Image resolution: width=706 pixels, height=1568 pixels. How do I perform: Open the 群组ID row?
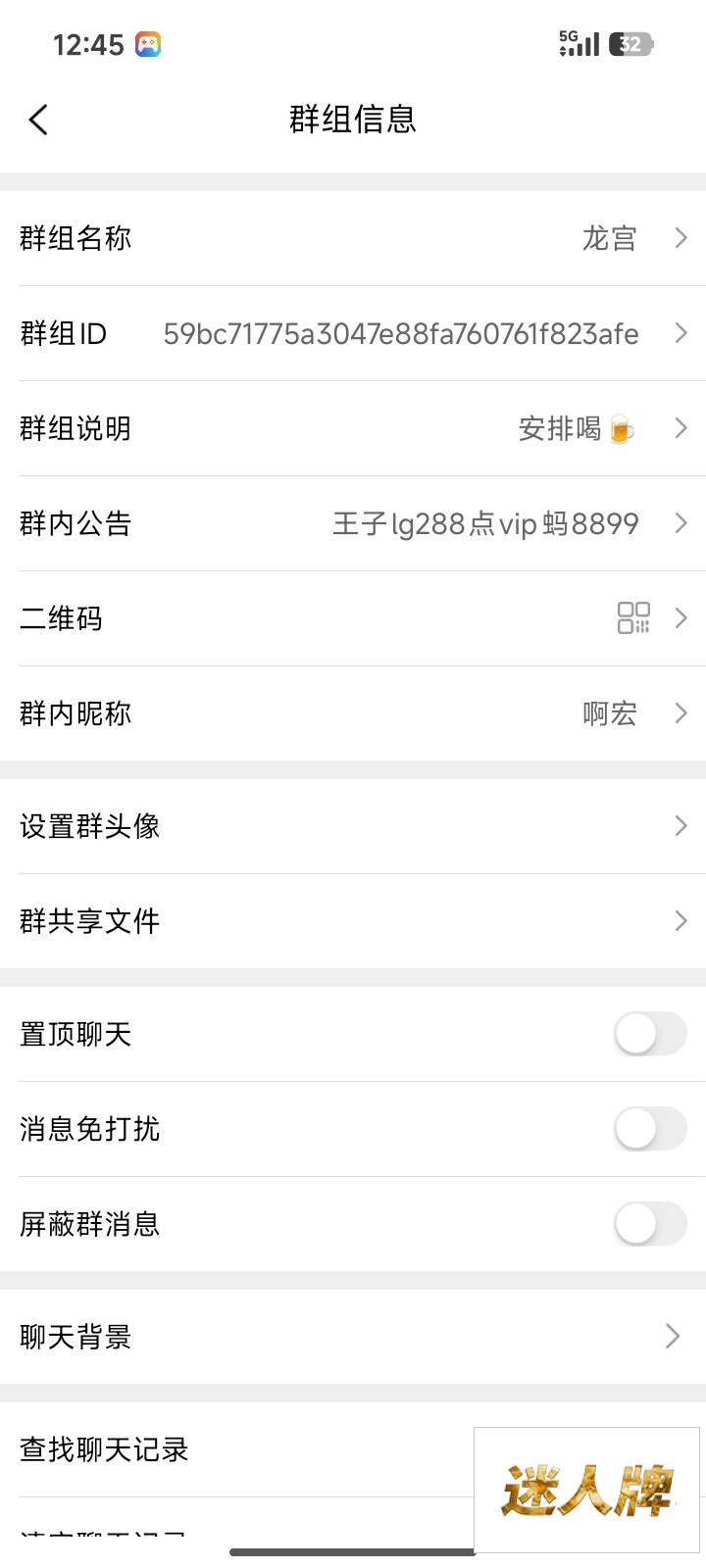pos(353,333)
